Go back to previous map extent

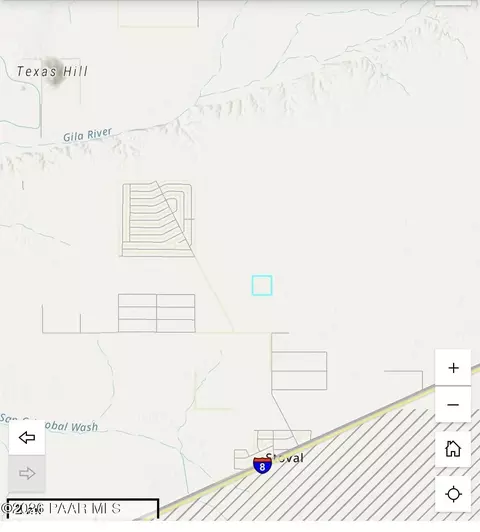tap(27, 437)
